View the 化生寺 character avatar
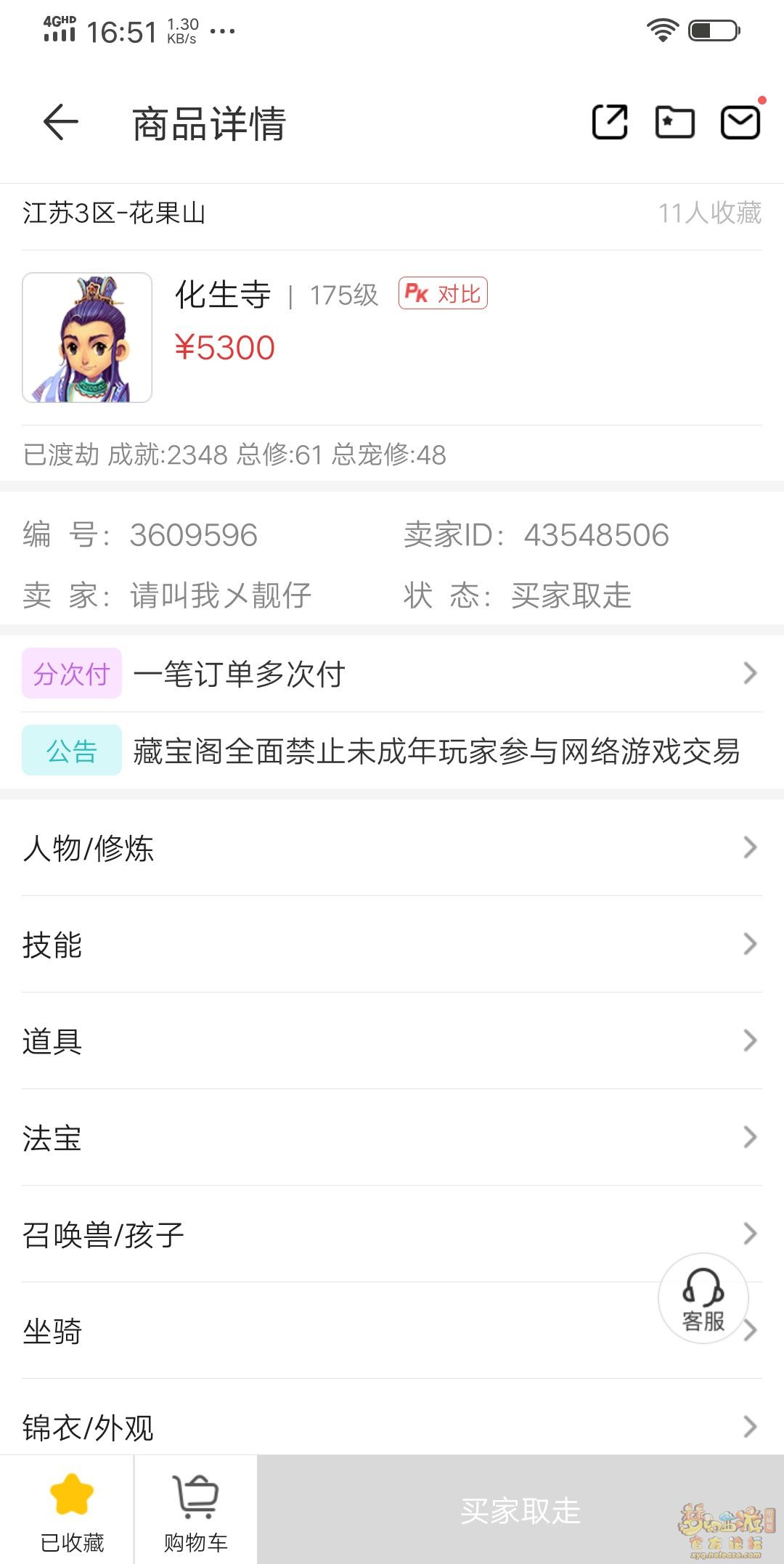The image size is (784, 1564). point(87,338)
